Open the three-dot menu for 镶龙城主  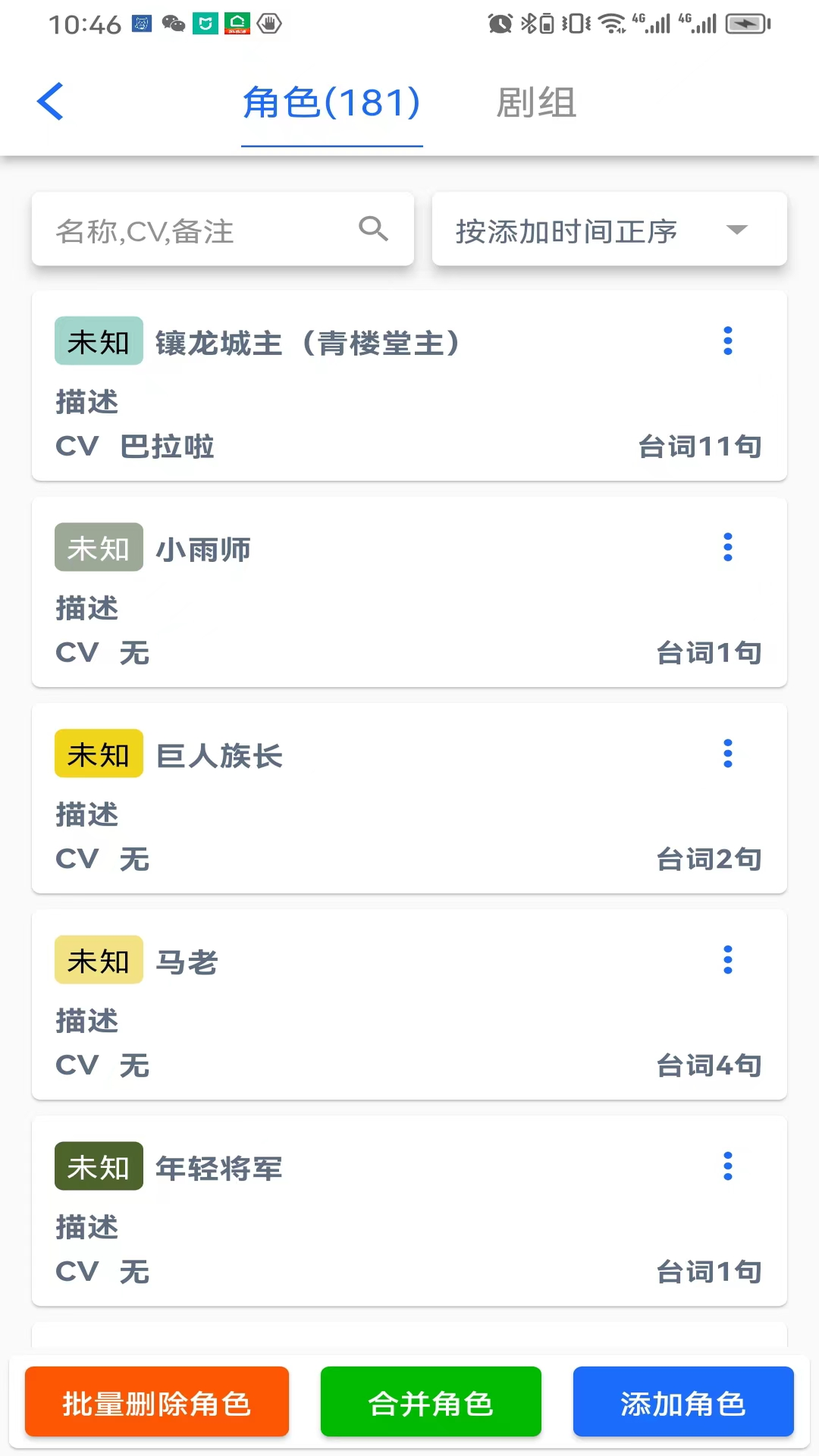(x=727, y=340)
